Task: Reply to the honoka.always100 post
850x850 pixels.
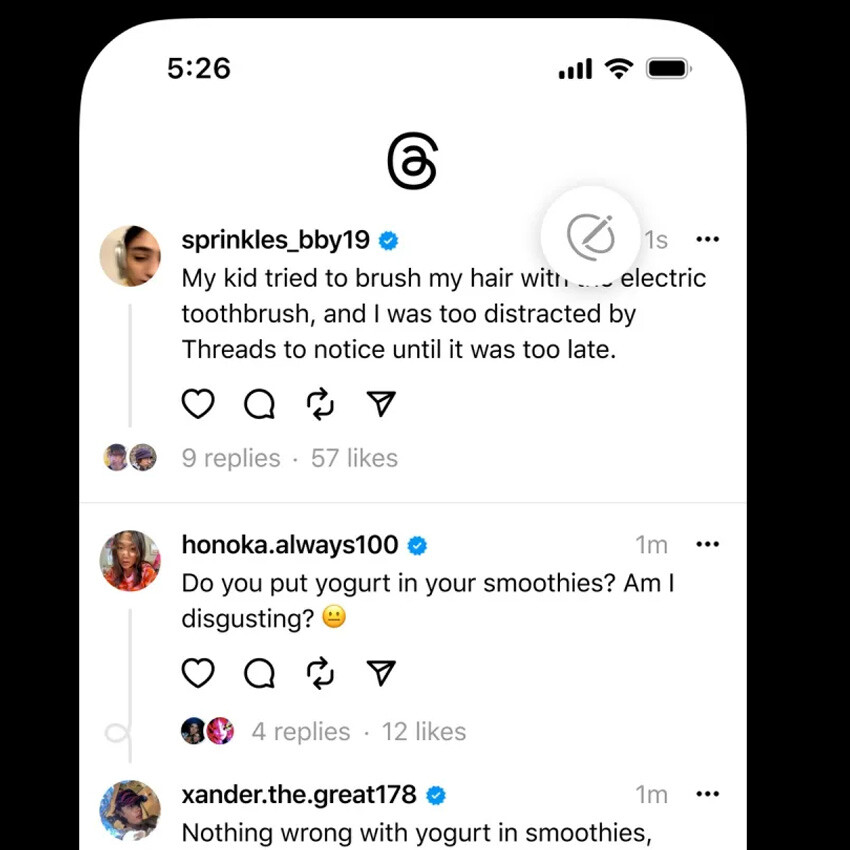Action: (259, 674)
